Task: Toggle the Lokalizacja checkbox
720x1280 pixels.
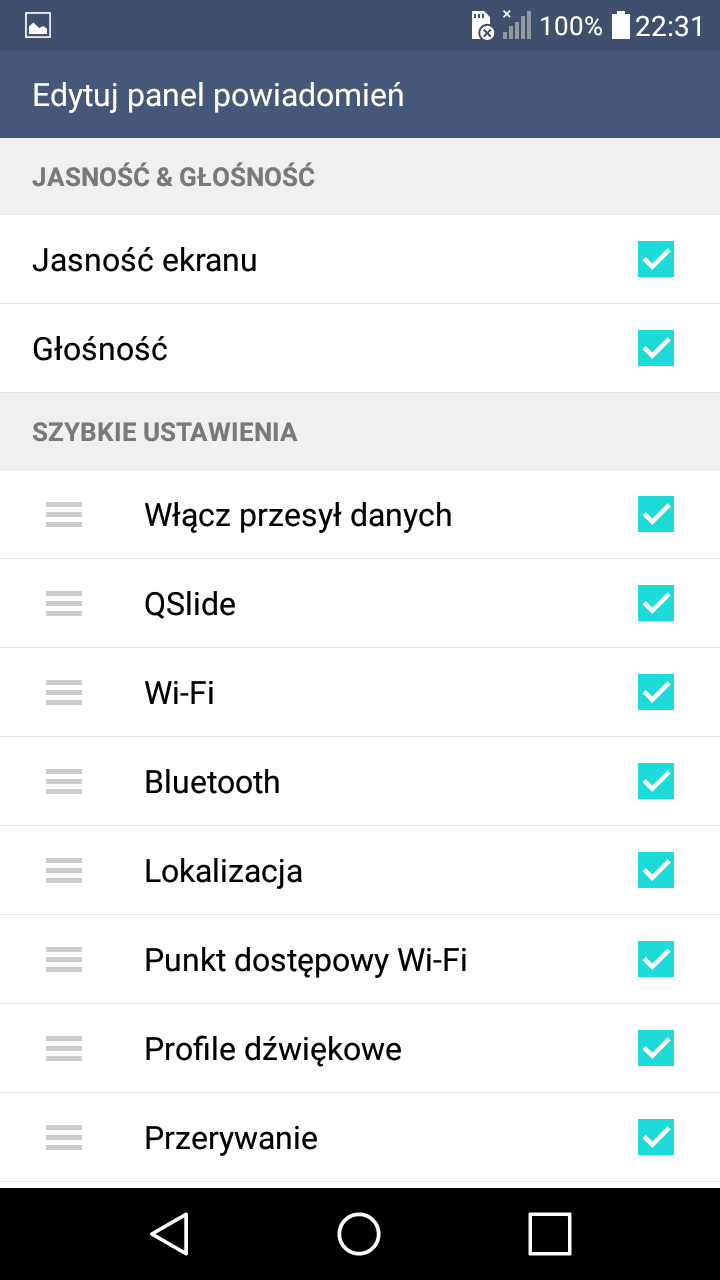Action: click(656, 870)
